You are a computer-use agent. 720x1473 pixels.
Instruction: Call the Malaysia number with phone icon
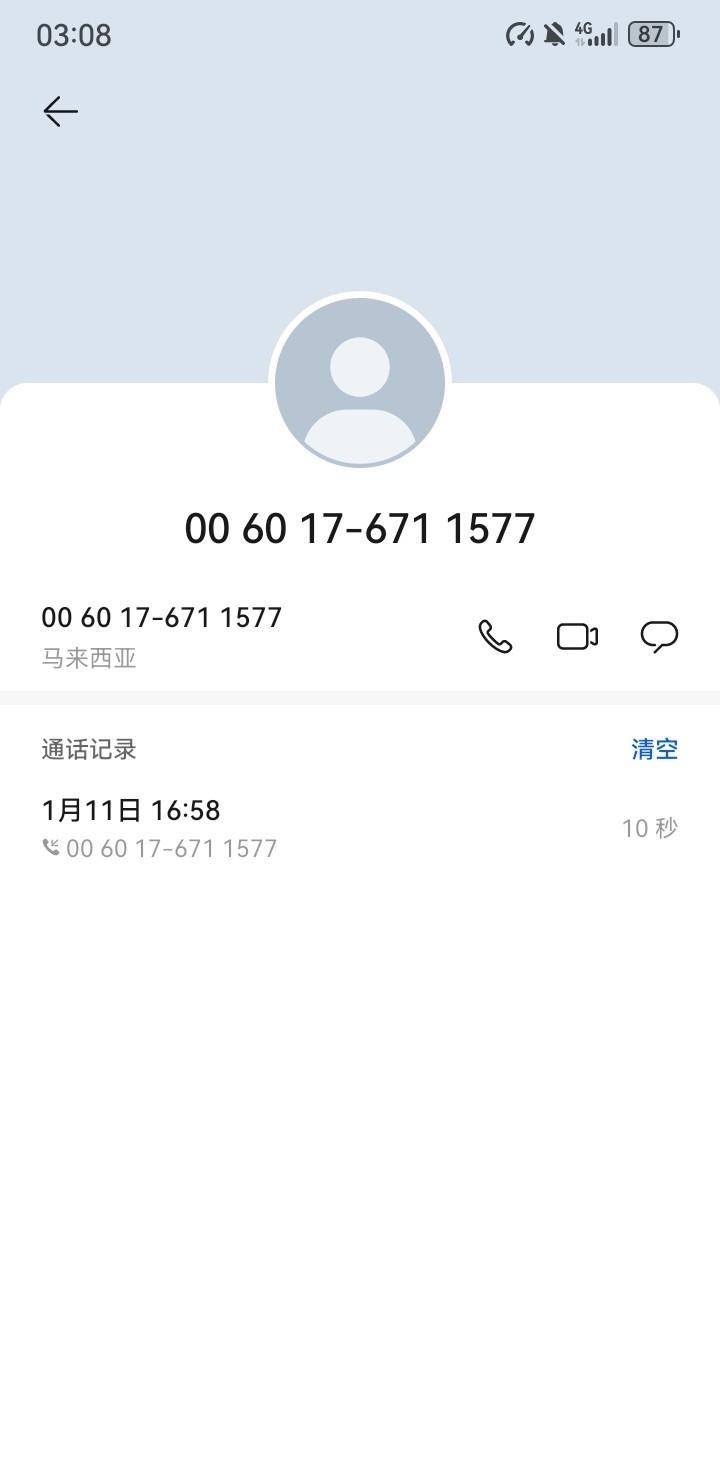(495, 637)
